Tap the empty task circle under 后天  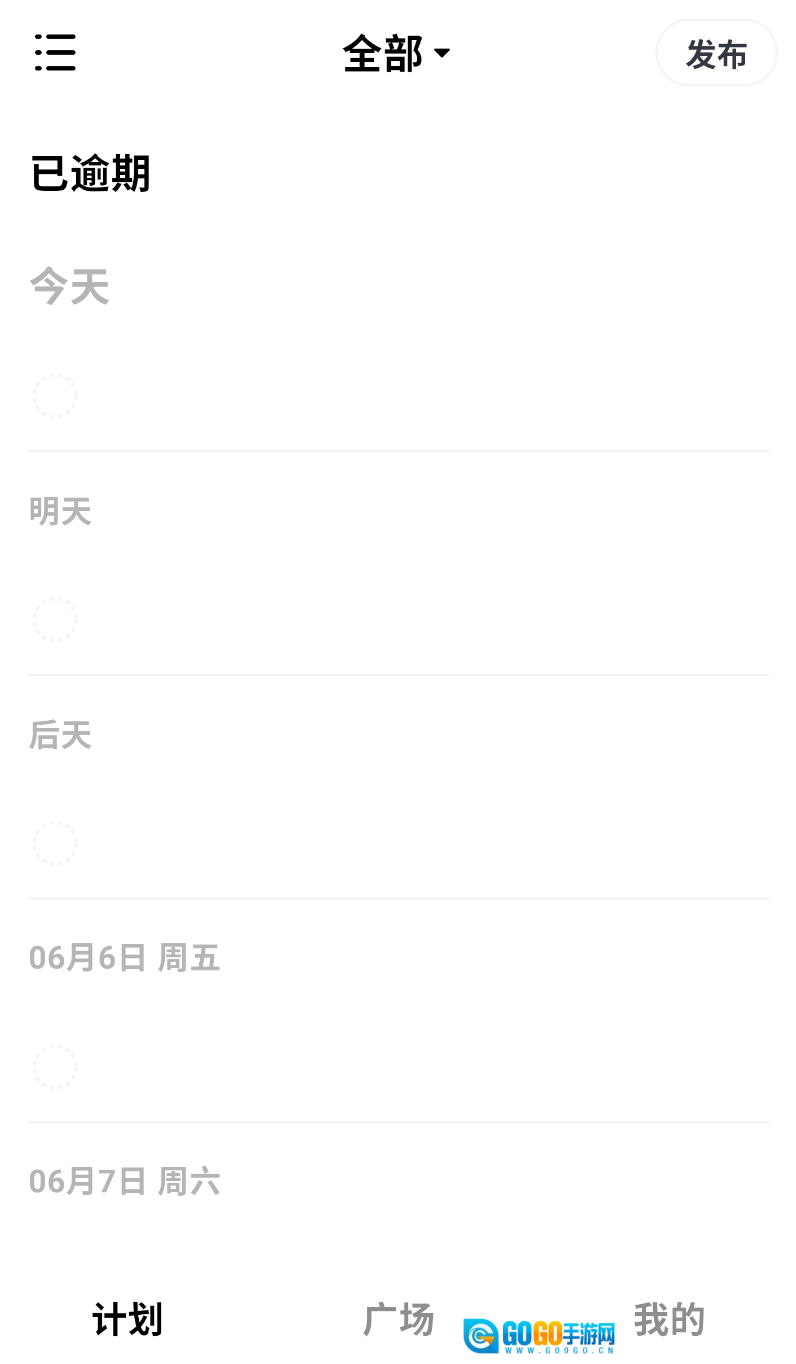click(x=55, y=844)
